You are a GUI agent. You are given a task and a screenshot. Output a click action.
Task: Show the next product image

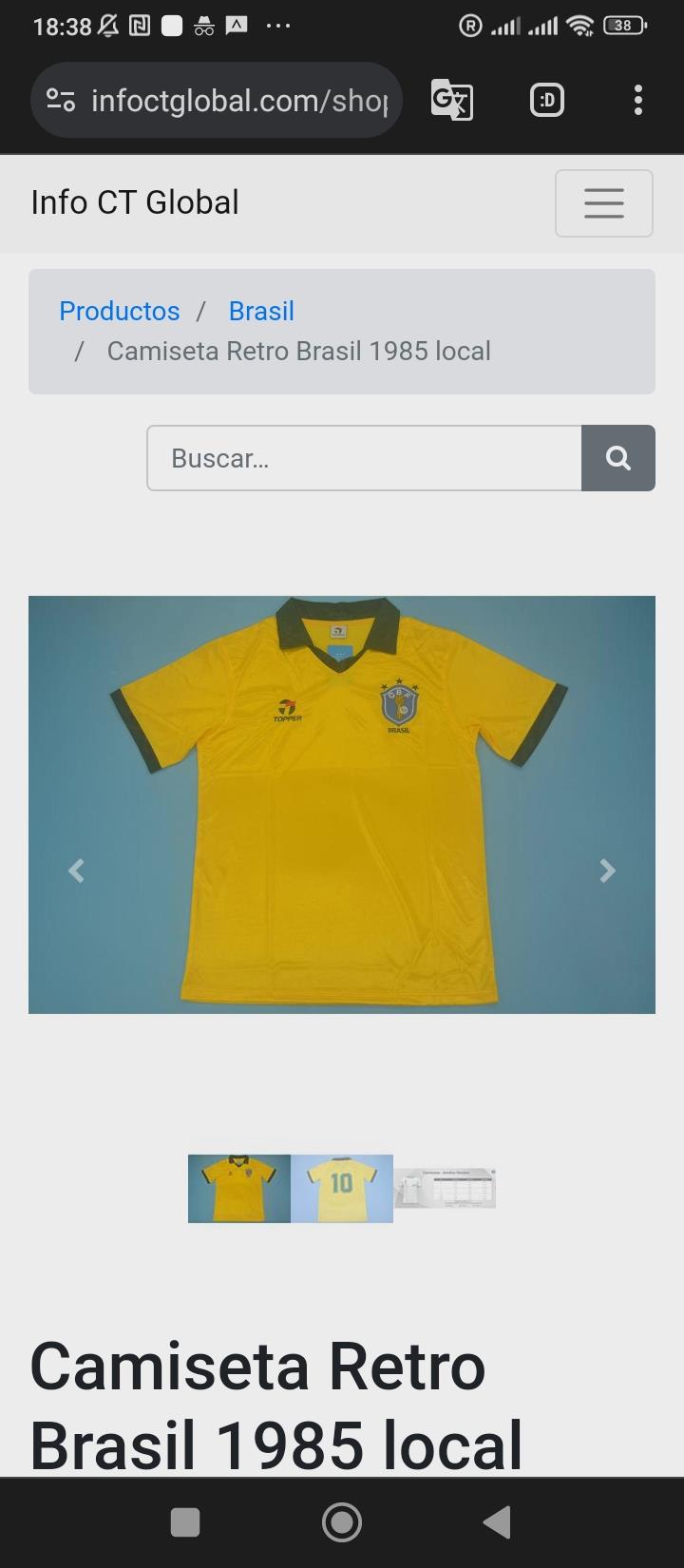tap(608, 870)
